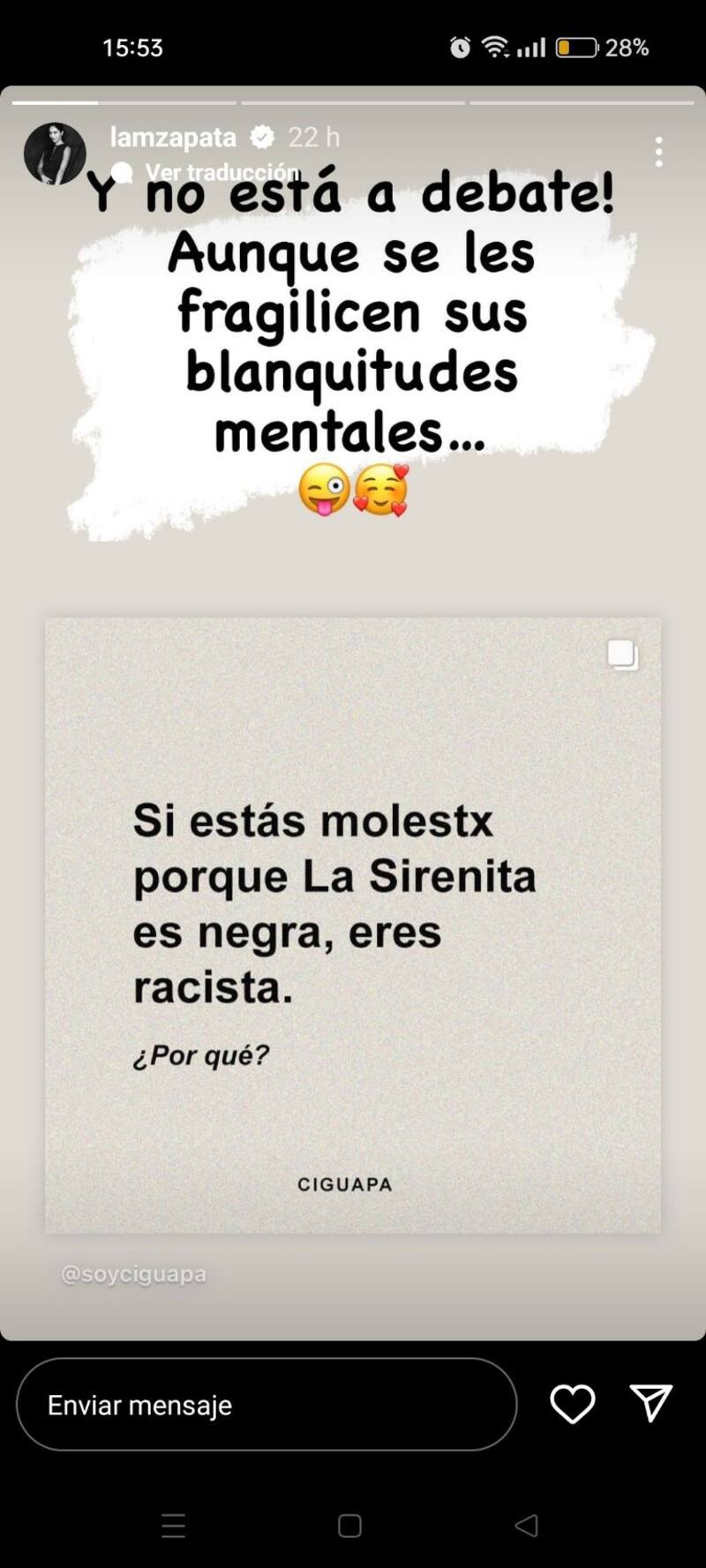Go back using system navigation
This screenshot has width=706, height=1568.
coord(526,1526)
